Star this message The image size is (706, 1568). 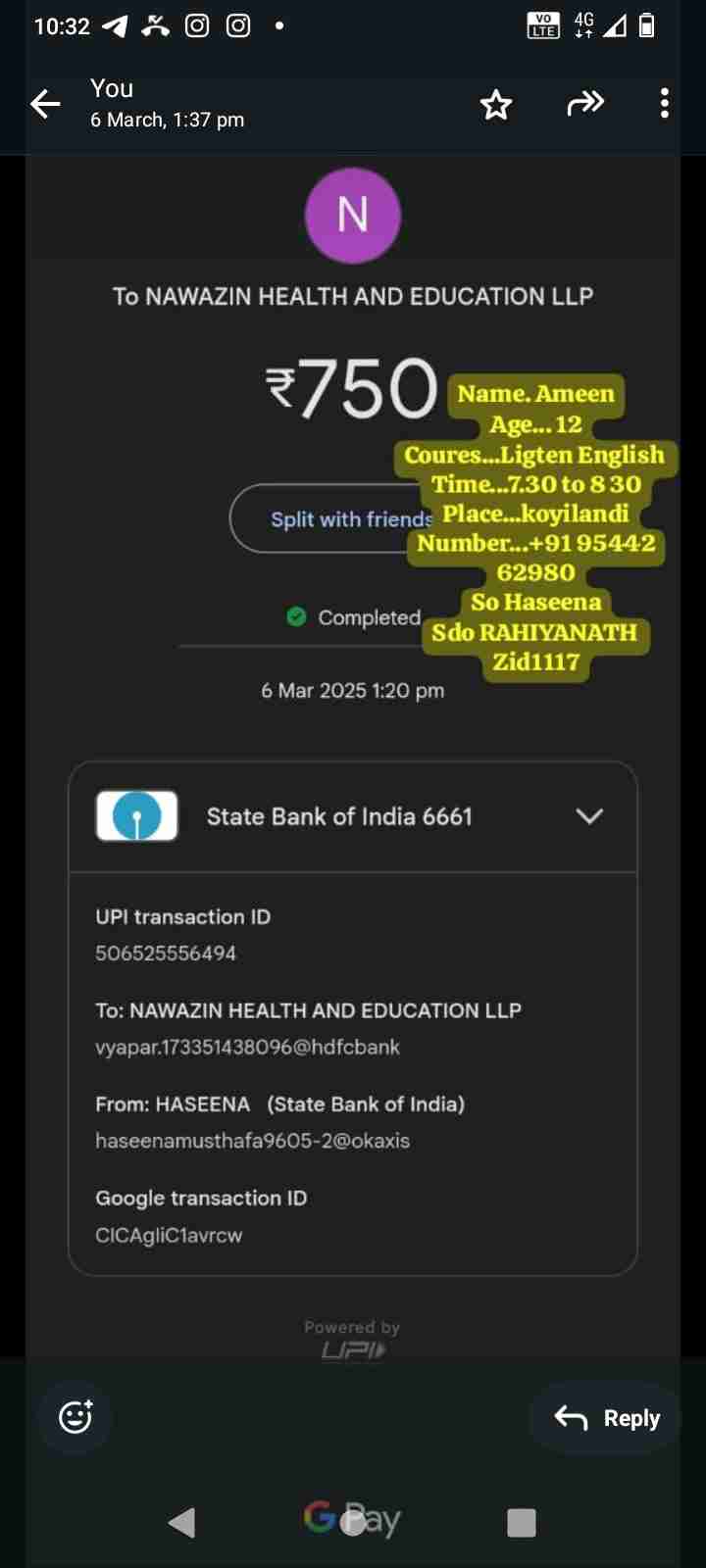(x=496, y=104)
